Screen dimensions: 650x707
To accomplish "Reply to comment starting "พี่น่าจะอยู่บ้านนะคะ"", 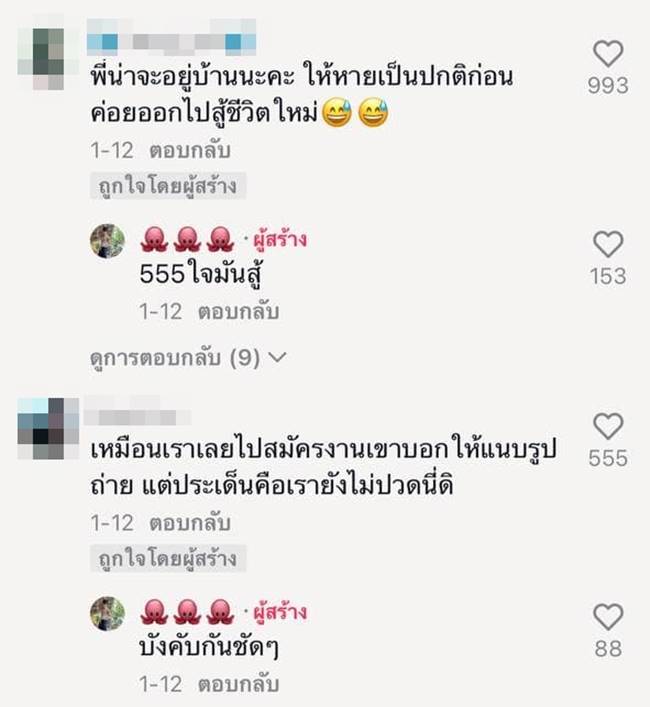I will click(190, 151).
